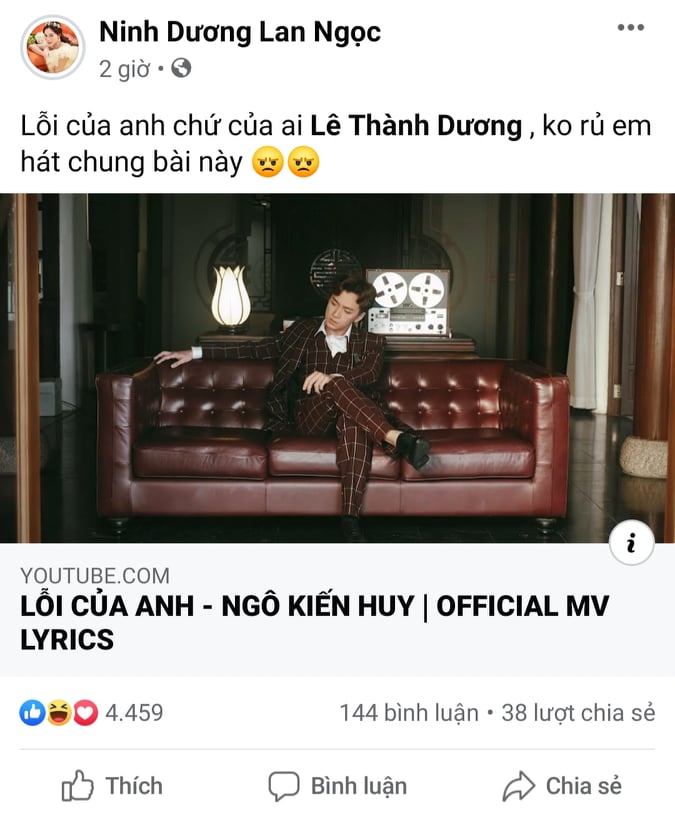Open tagged profile Lê Thành Dương
The width and height of the screenshot is (675, 820).
[416, 126]
